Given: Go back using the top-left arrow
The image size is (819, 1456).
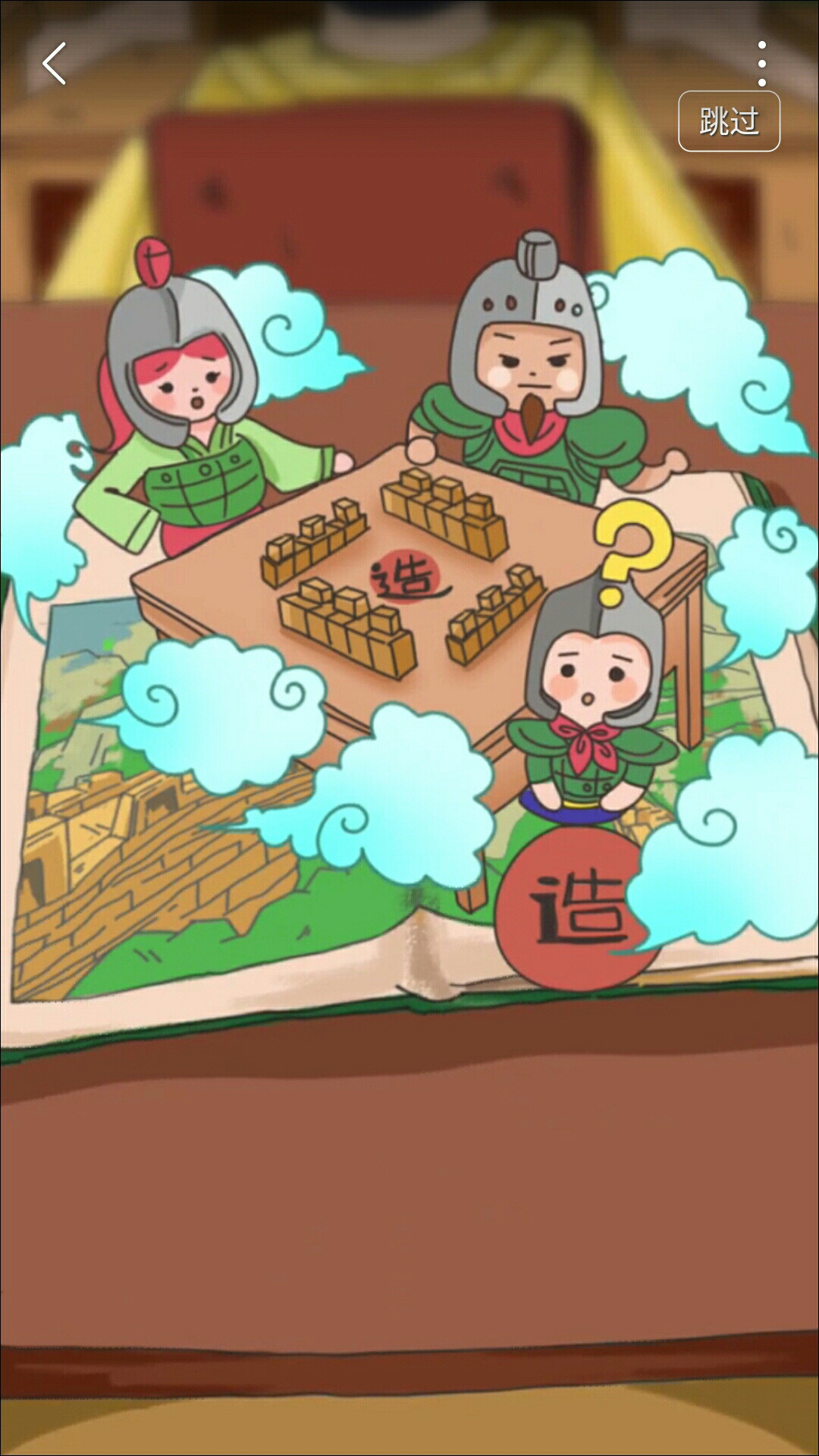Looking at the screenshot, I should point(55,64).
